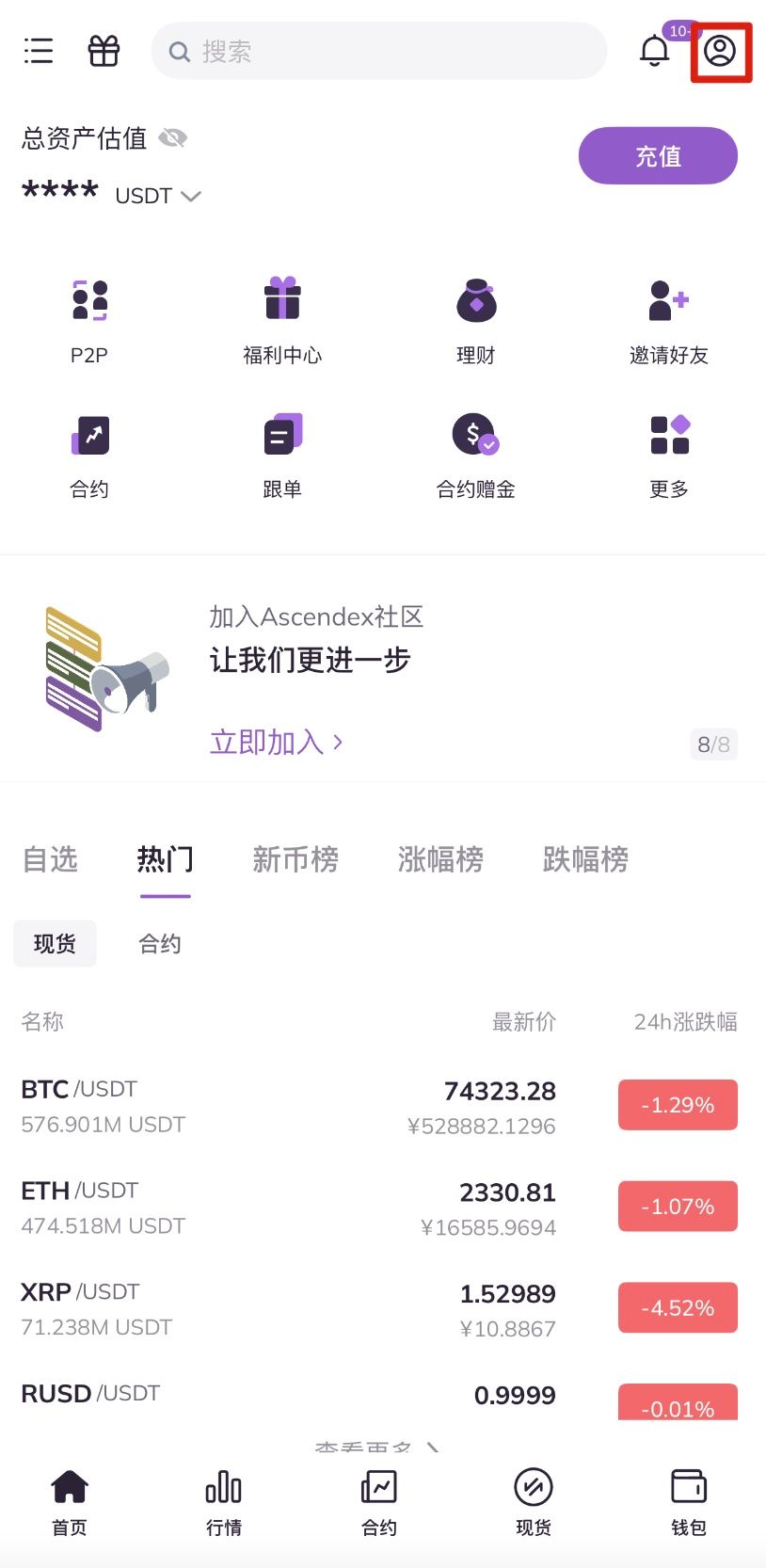This screenshot has width=766, height=1568.
Task: Open 福利中心 benefits center
Action: tap(282, 320)
